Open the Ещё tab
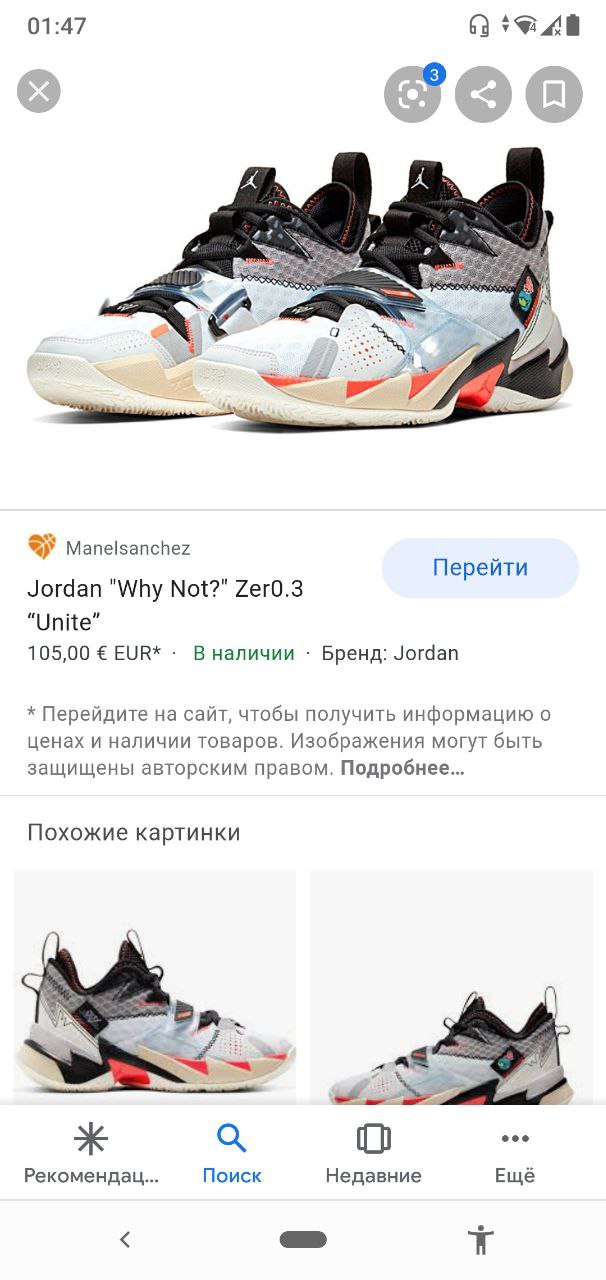606x1280 pixels. (x=515, y=1154)
